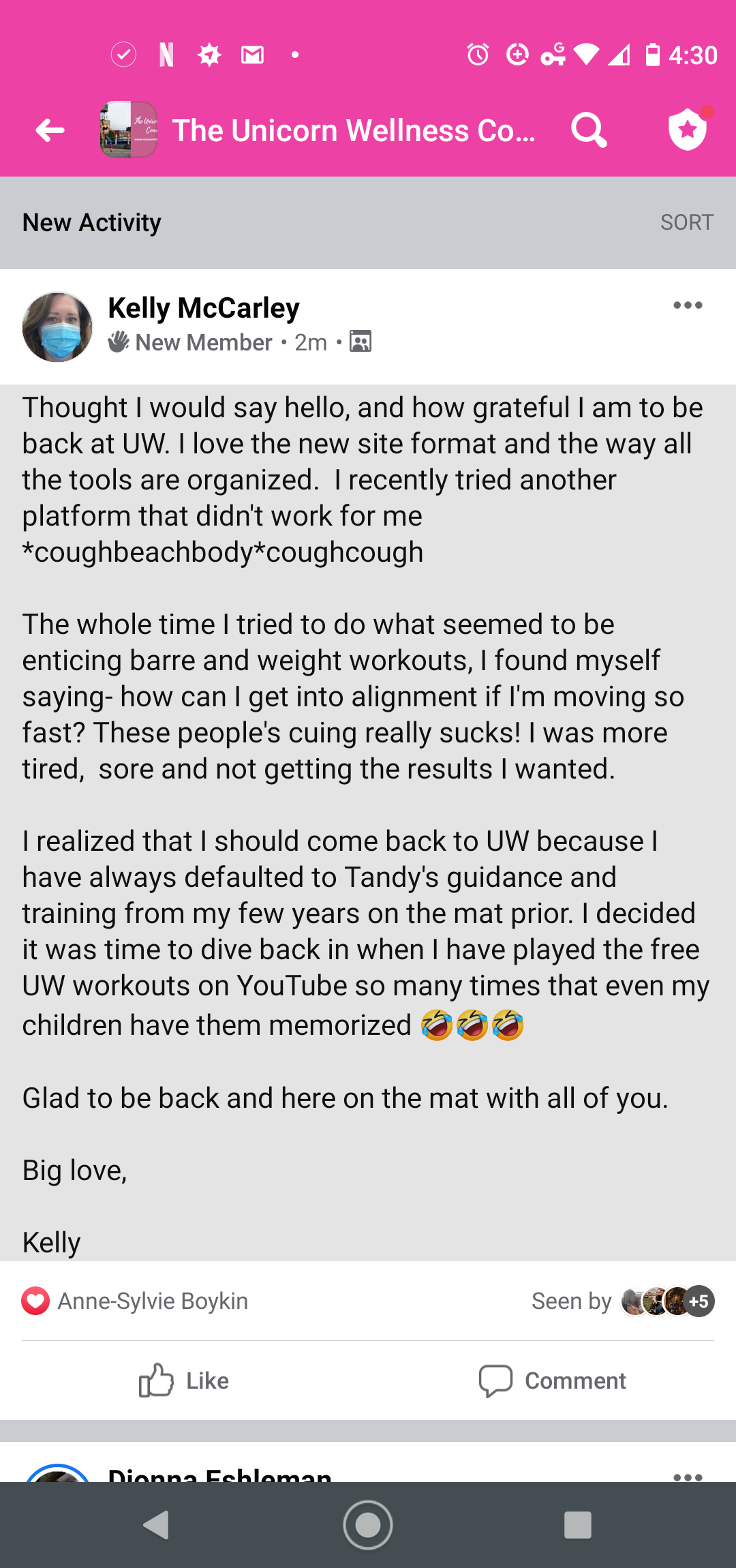
Task: Open search in the group
Action: (x=589, y=130)
